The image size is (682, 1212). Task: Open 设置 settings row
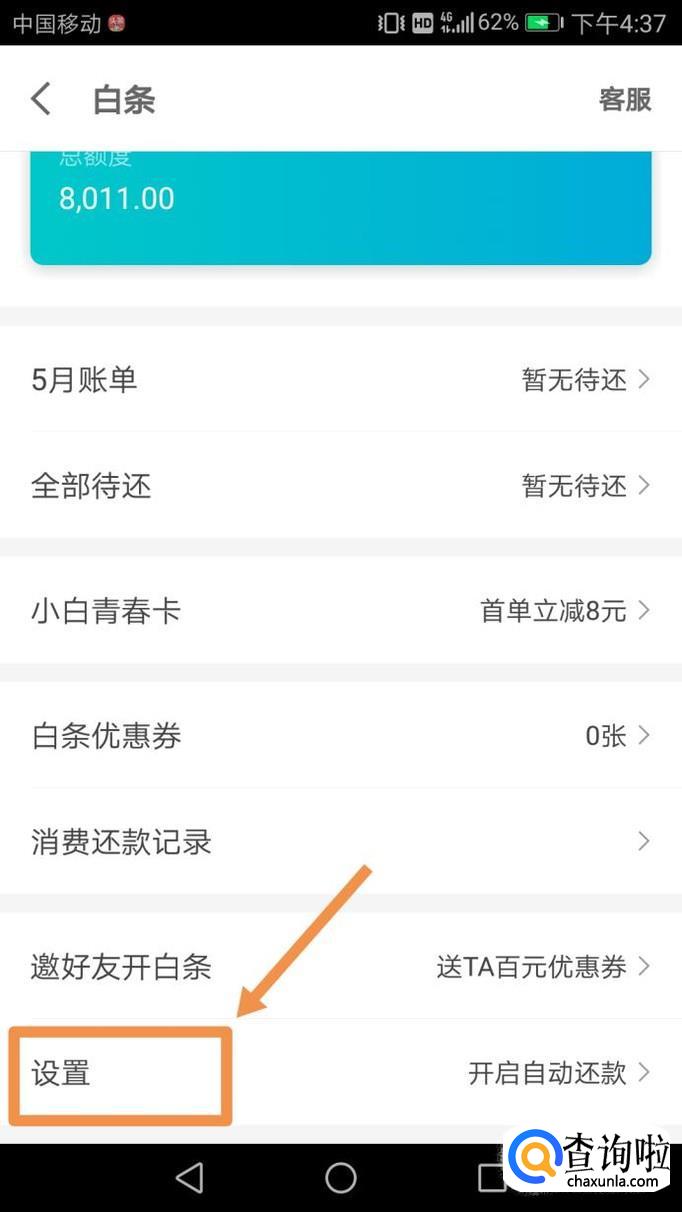click(340, 1073)
